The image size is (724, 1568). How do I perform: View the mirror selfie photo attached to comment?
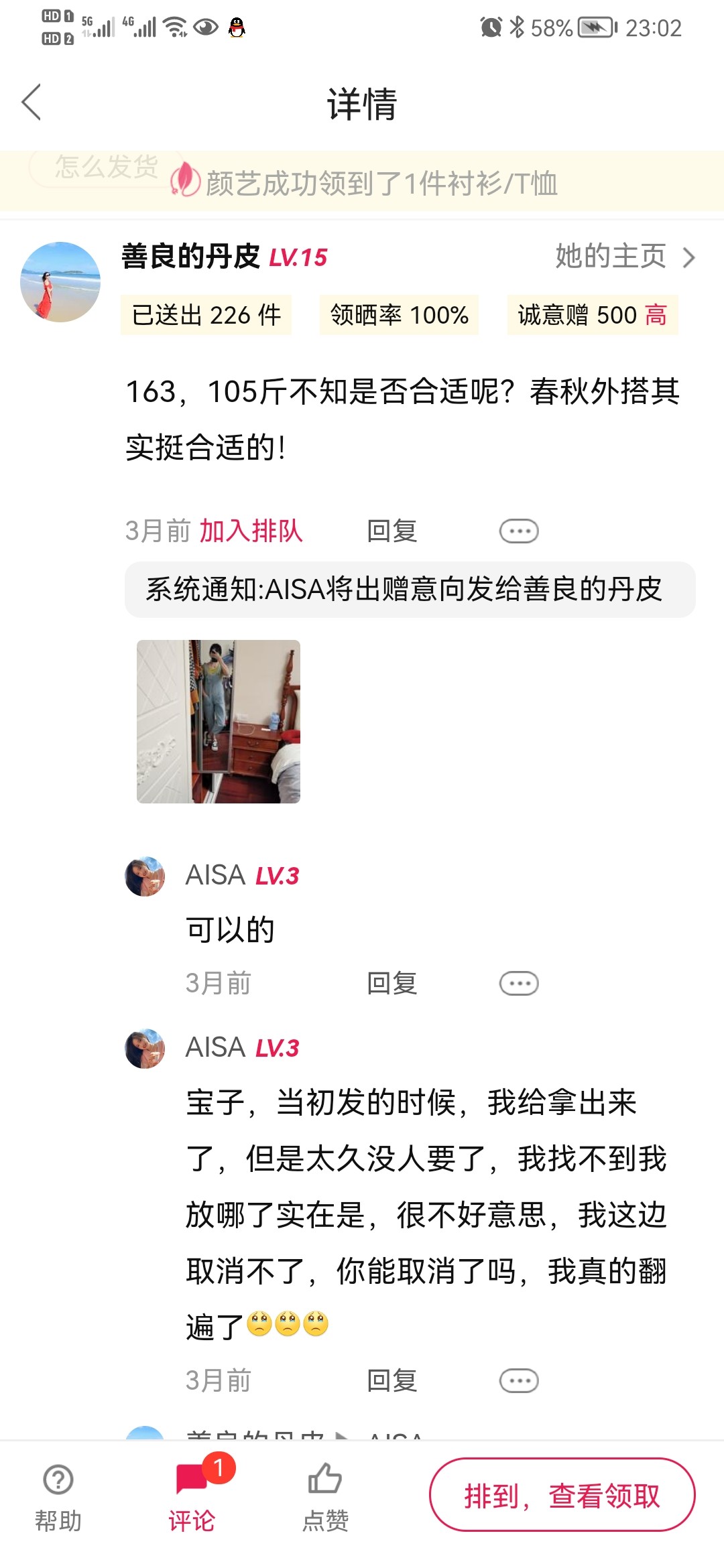coord(219,721)
